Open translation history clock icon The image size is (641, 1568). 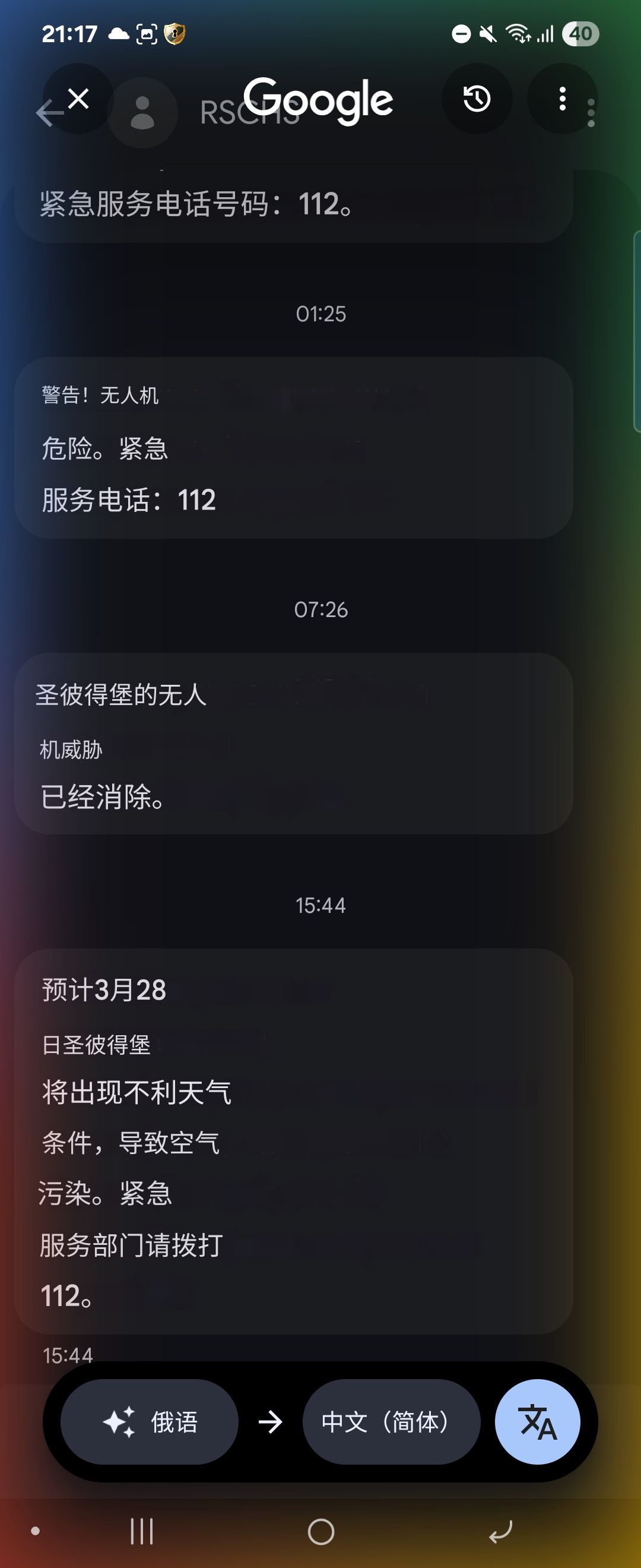pos(477,99)
